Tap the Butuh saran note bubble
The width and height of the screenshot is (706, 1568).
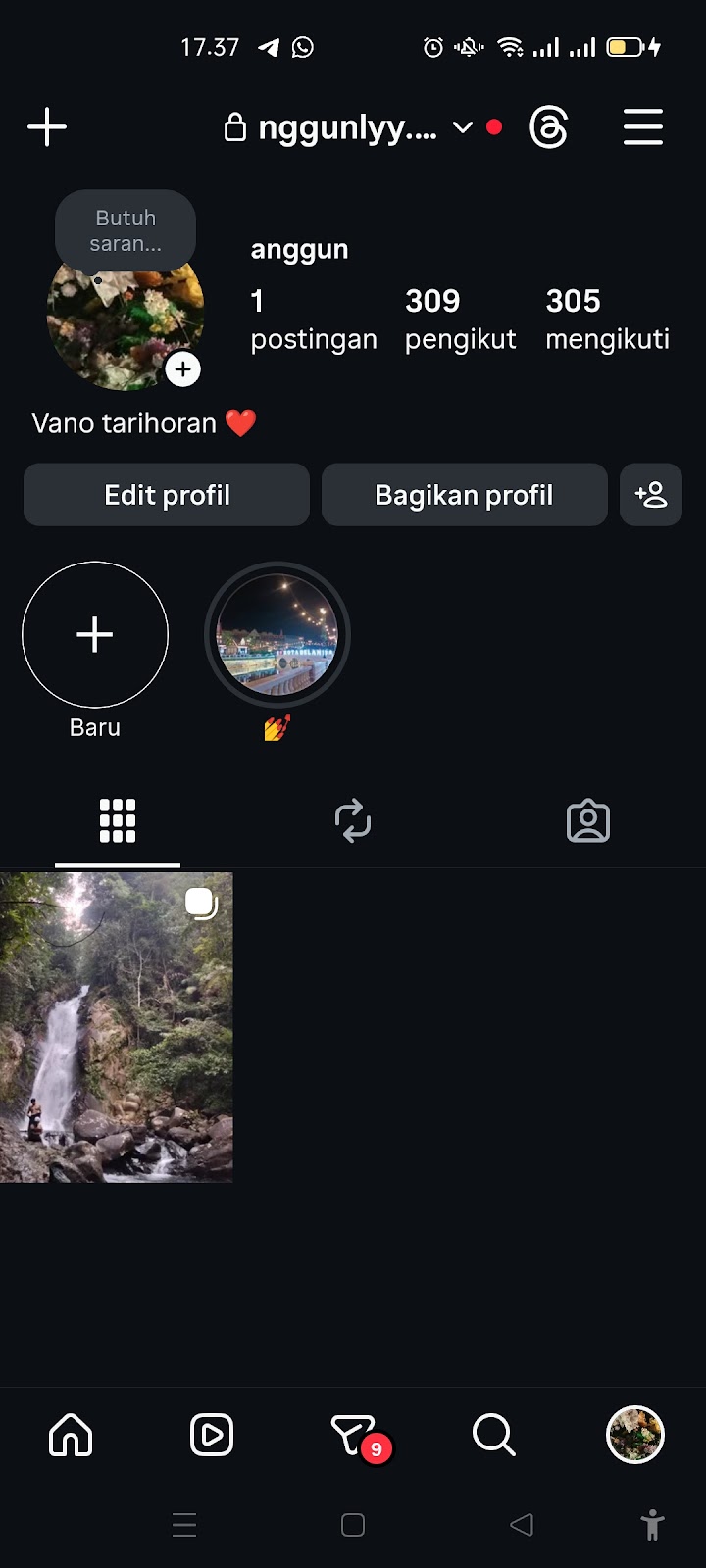click(x=126, y=230)
